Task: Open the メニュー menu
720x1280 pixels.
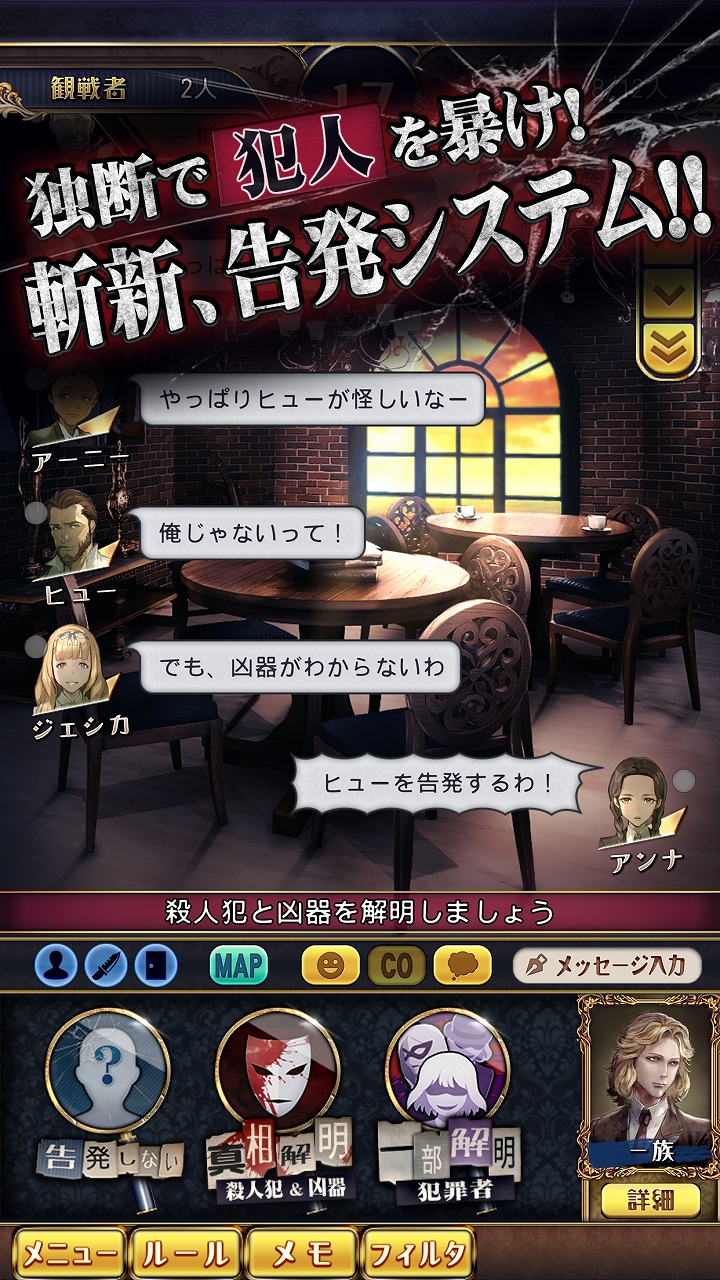Action: tap(69, 1252)
